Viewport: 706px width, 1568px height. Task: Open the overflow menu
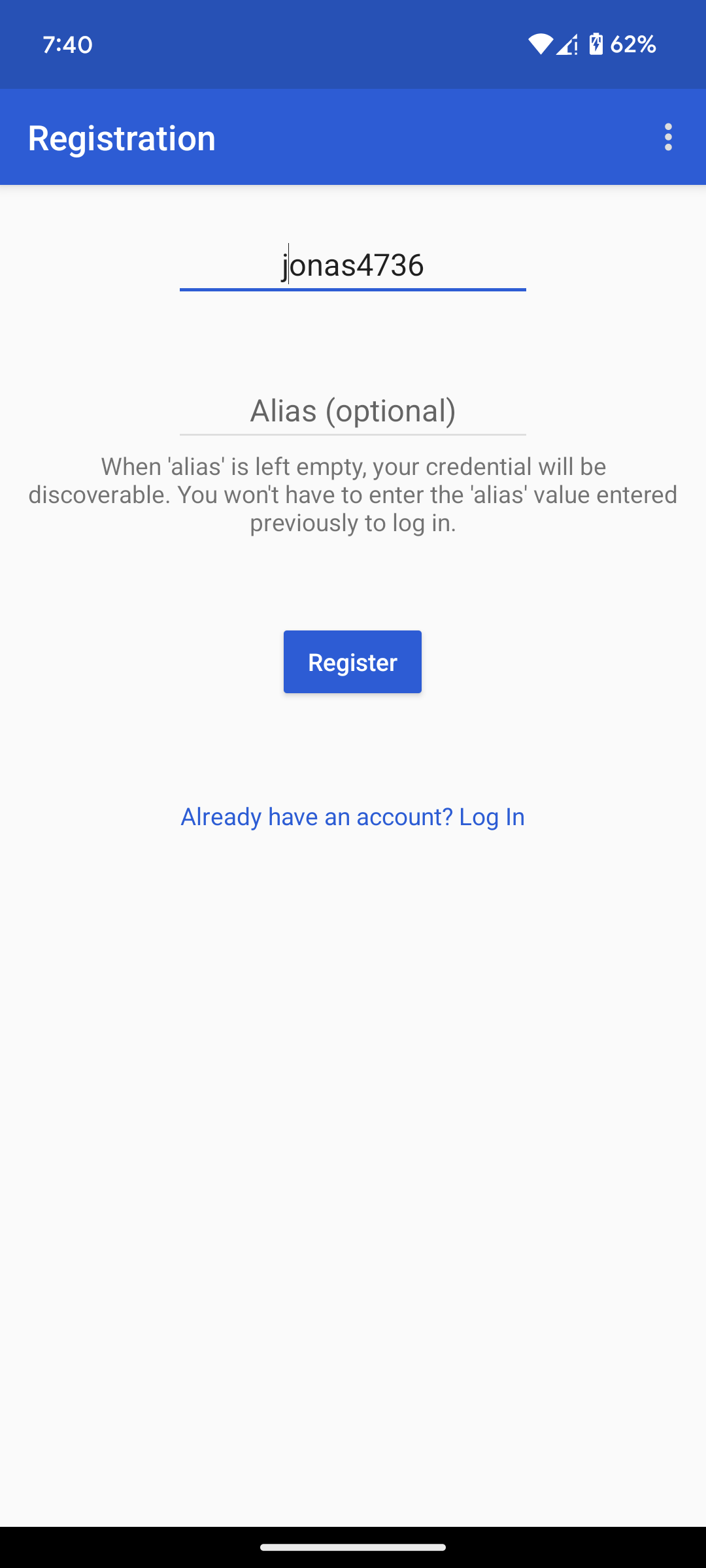pos(667,137)
